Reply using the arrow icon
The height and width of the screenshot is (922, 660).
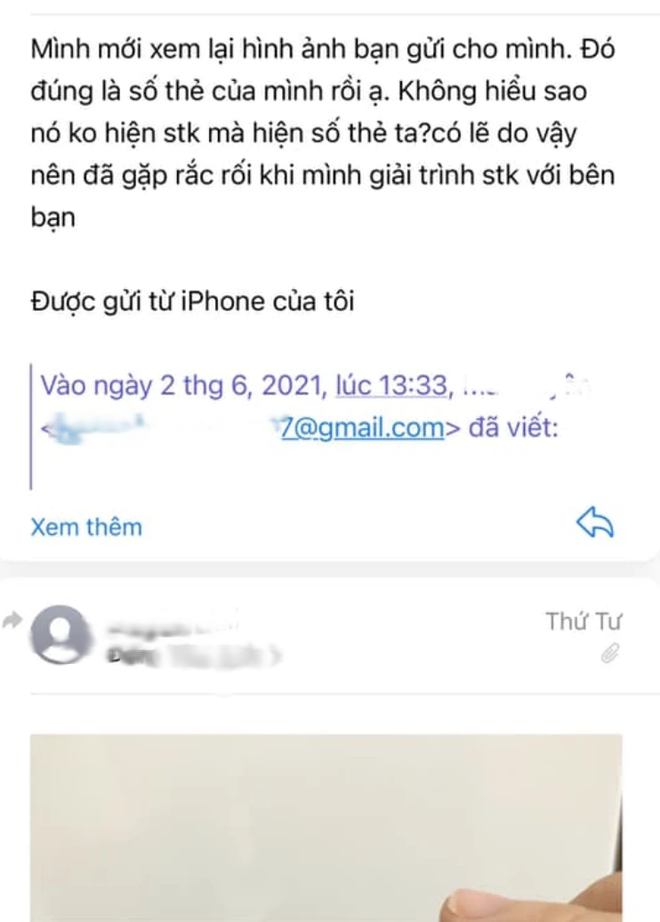coord(595,522)
